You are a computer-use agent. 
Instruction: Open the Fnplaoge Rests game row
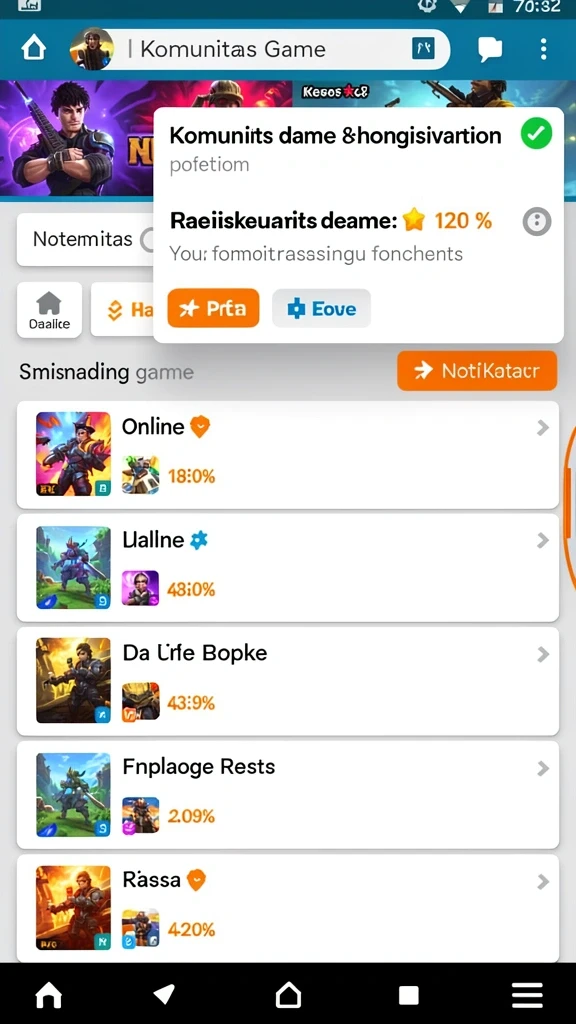click(288, 795)
